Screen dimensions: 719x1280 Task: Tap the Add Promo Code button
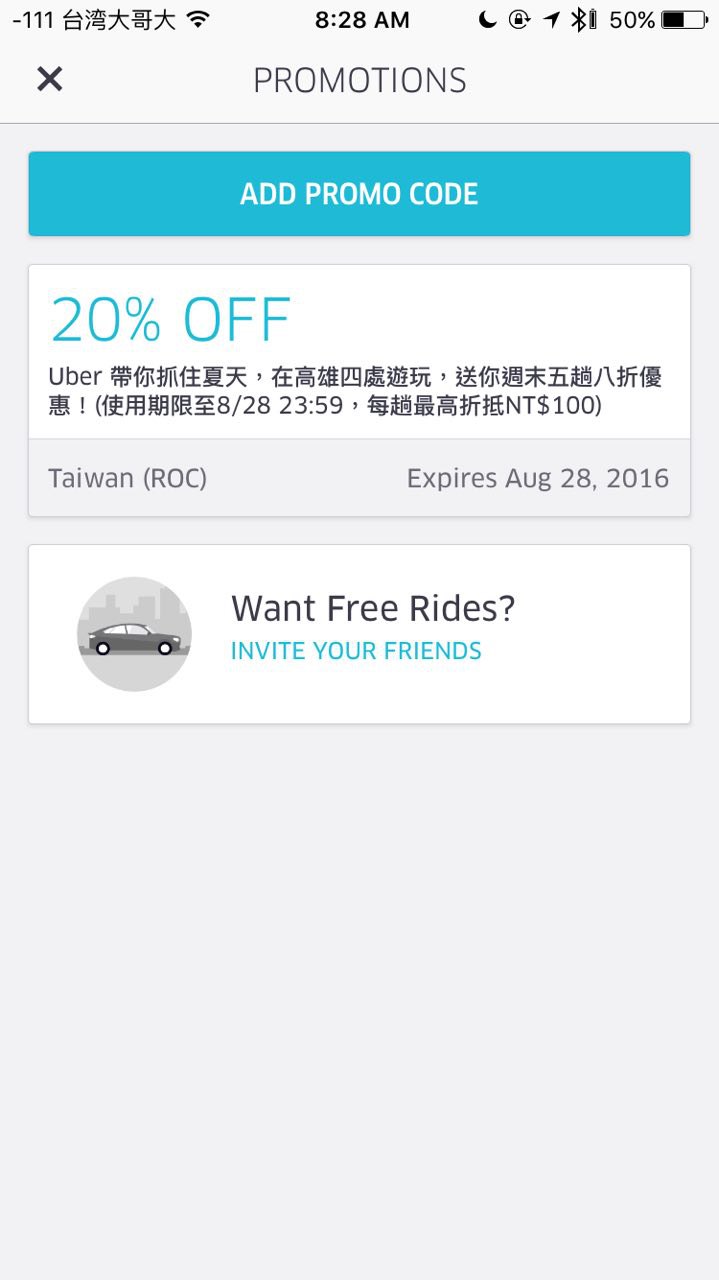click(359, 194)
